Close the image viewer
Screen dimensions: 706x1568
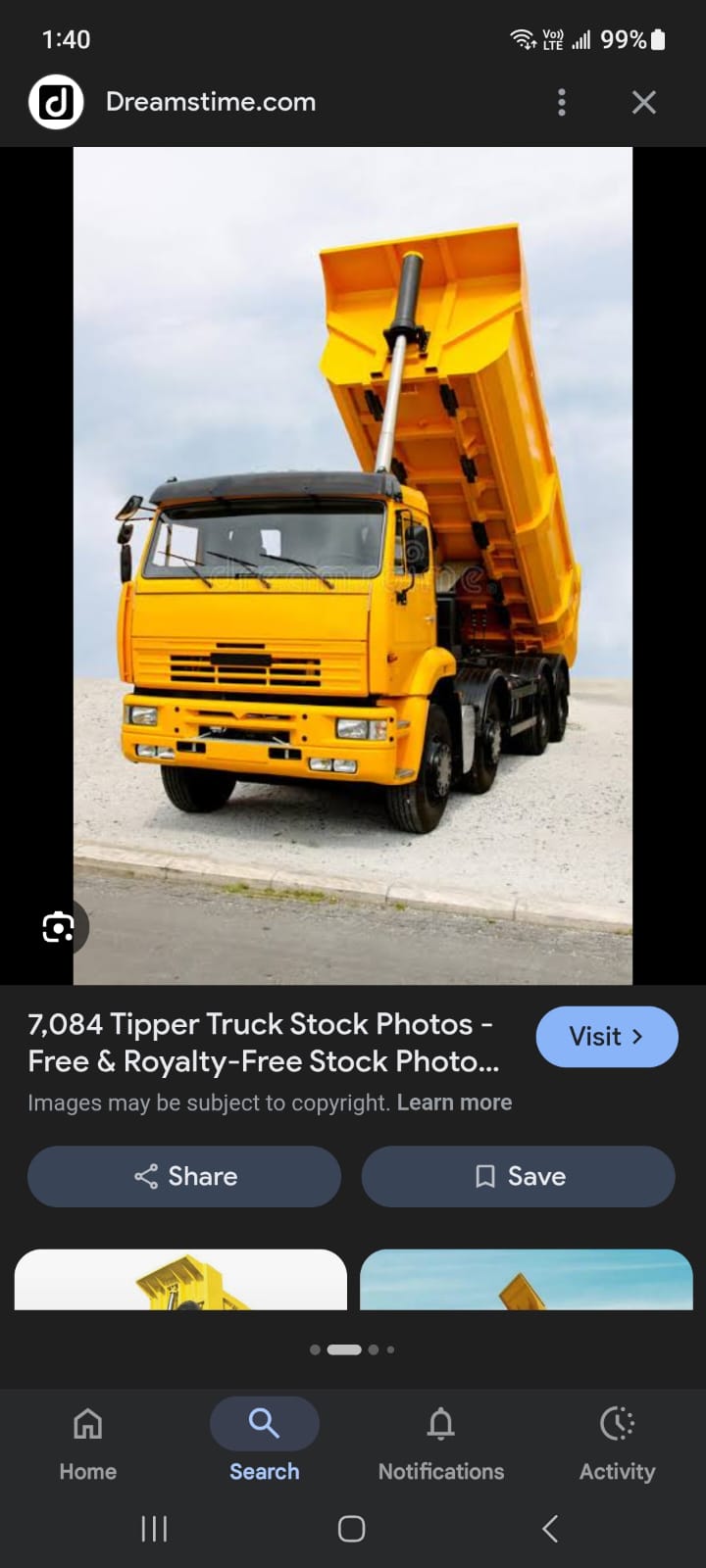pos(643,102)
